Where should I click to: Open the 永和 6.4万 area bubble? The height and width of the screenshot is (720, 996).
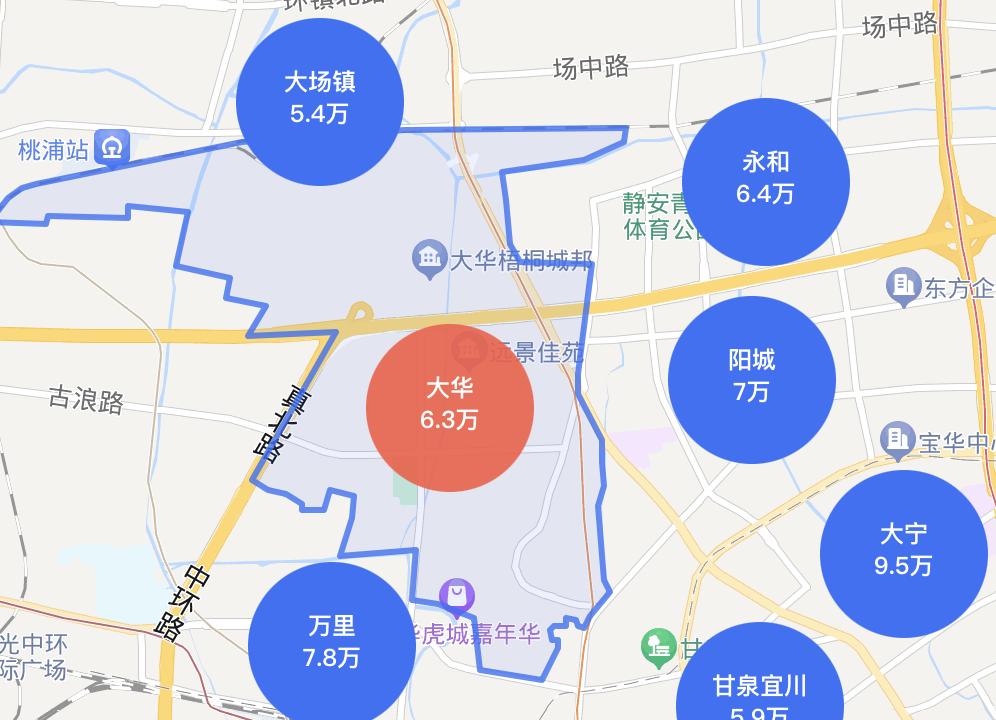click(x=766, y=180)
